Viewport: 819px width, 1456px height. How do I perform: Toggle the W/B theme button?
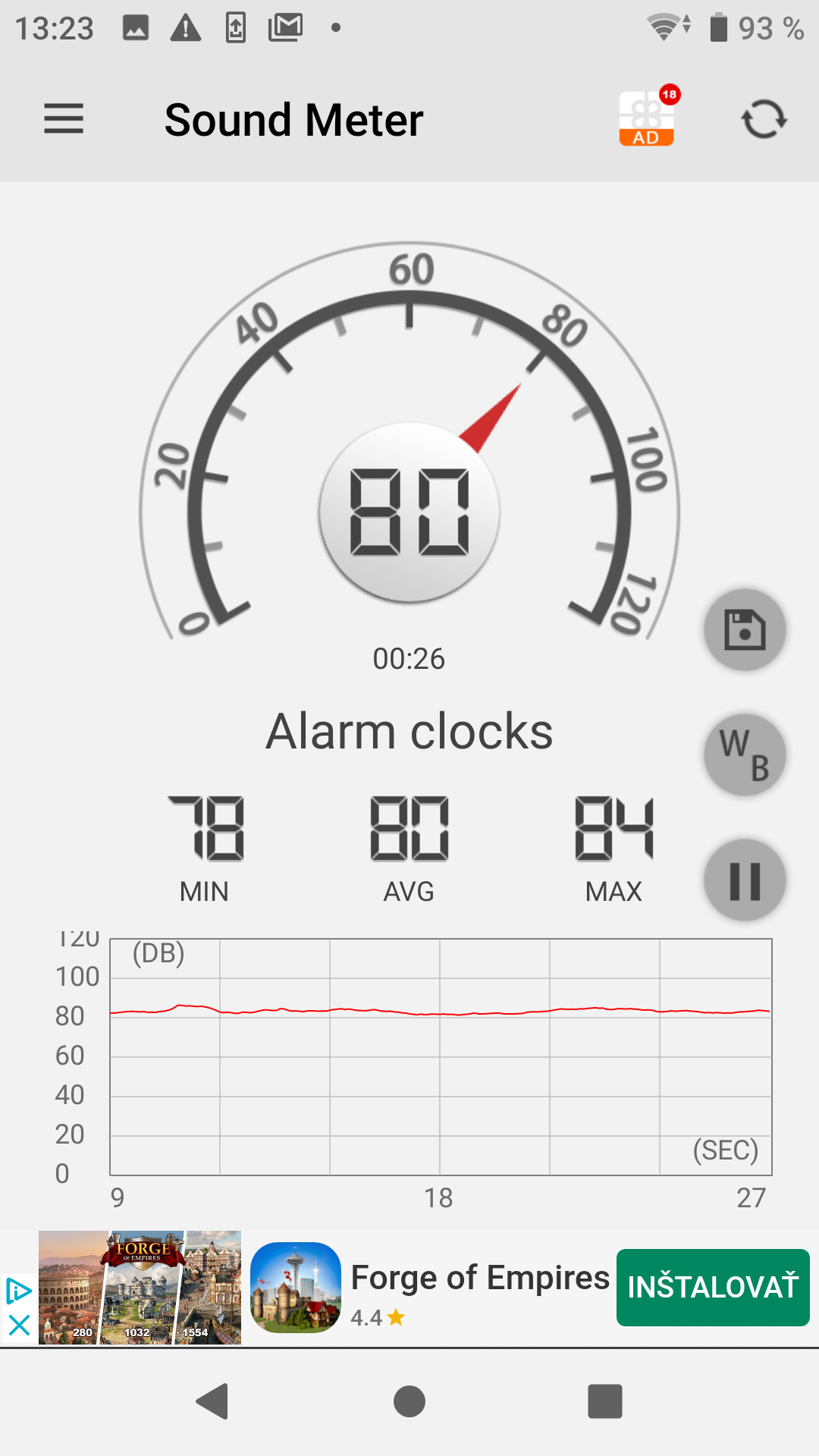tap(745, 755)
